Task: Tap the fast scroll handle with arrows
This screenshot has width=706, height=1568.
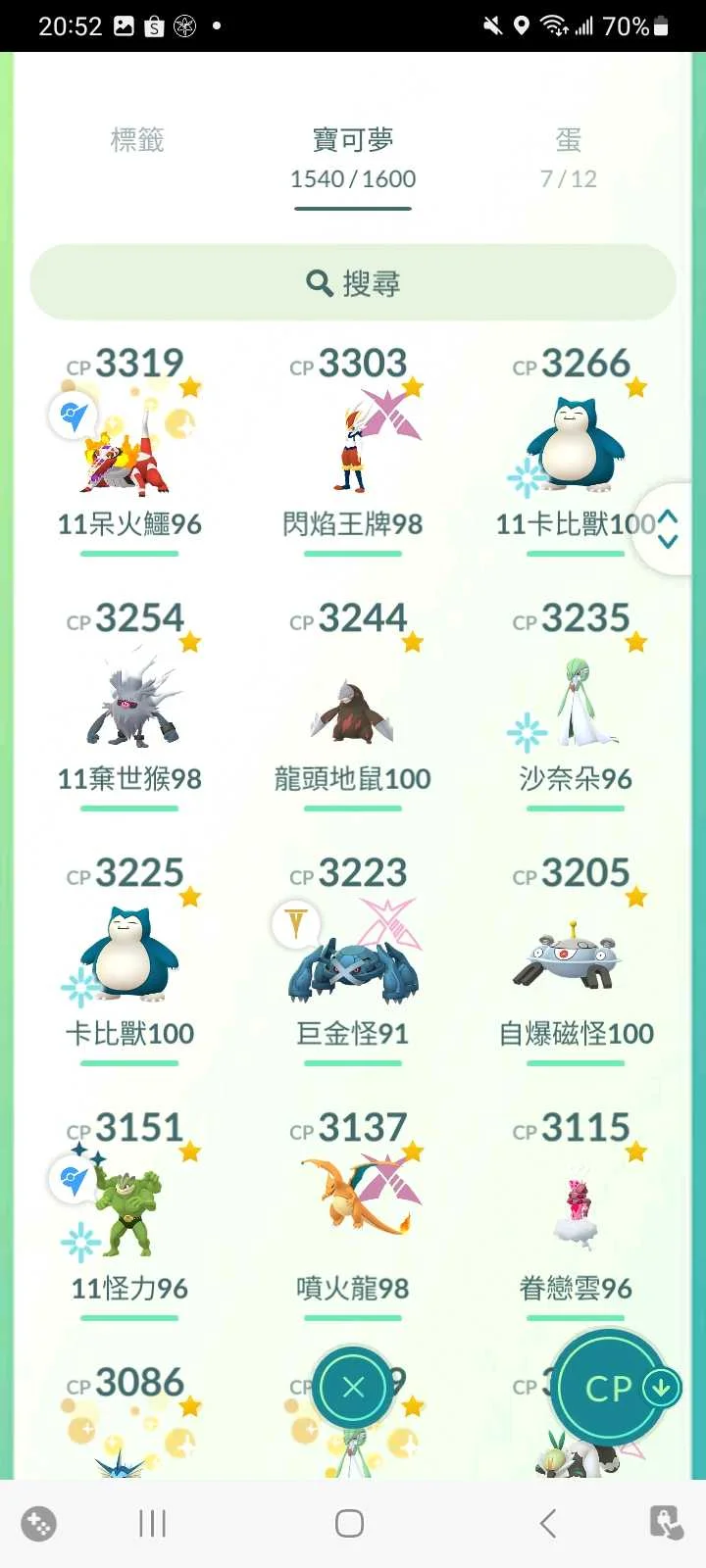Action: click(668, 529)
